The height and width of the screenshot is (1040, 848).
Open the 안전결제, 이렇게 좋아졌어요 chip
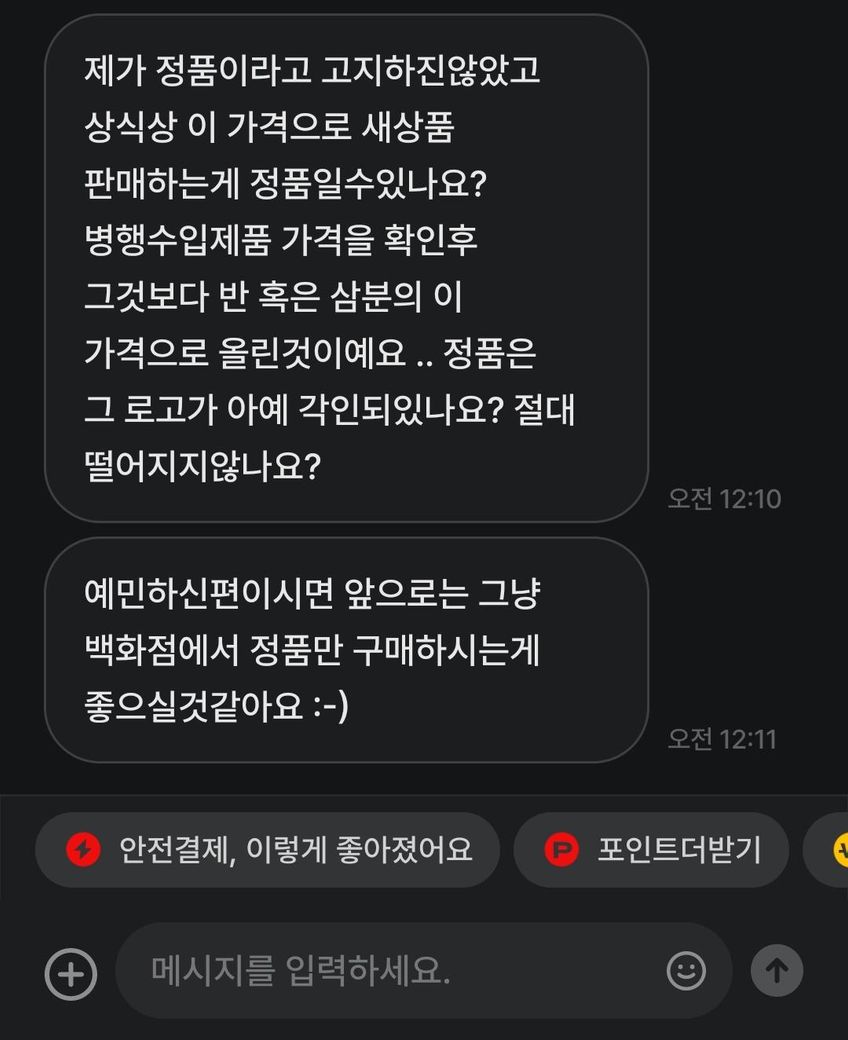[267, 850]
